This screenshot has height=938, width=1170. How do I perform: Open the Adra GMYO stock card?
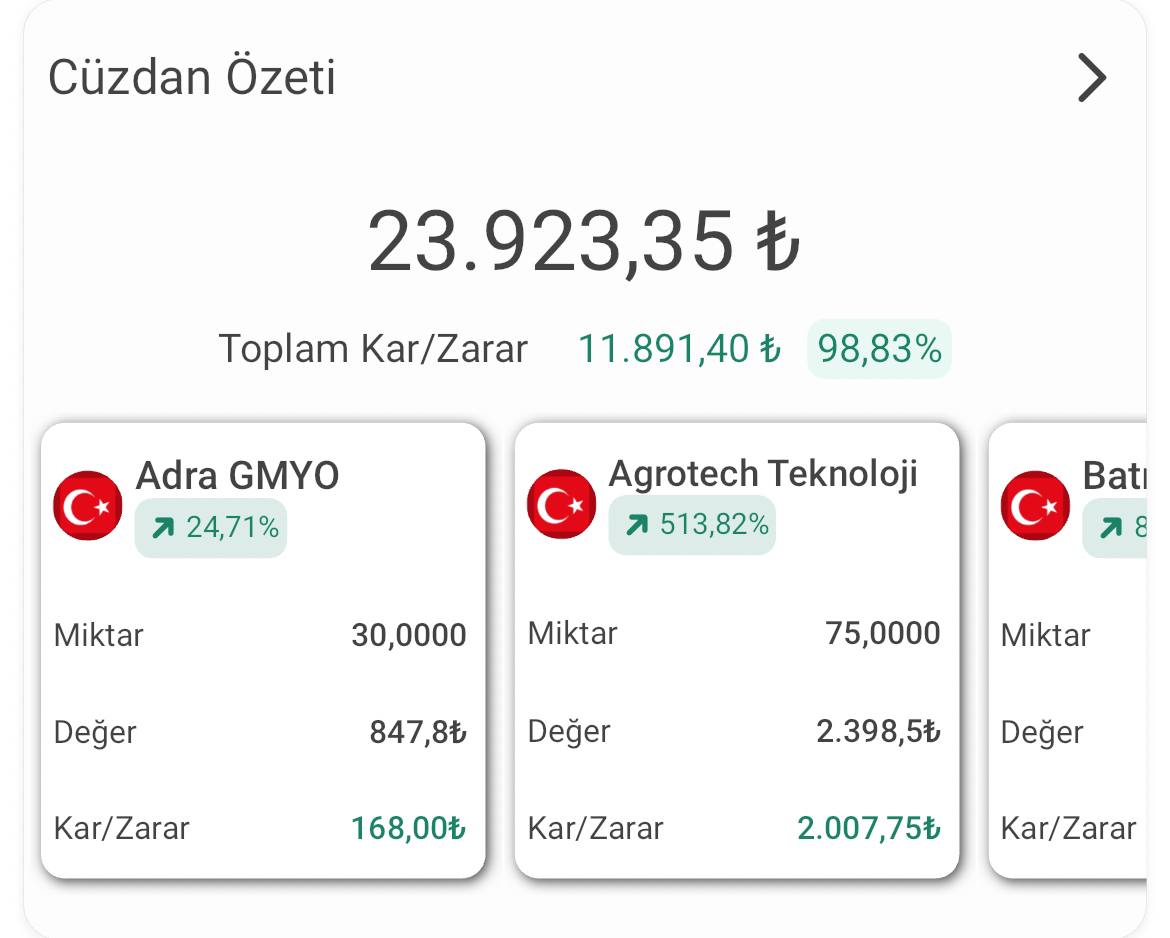point(263,651)
